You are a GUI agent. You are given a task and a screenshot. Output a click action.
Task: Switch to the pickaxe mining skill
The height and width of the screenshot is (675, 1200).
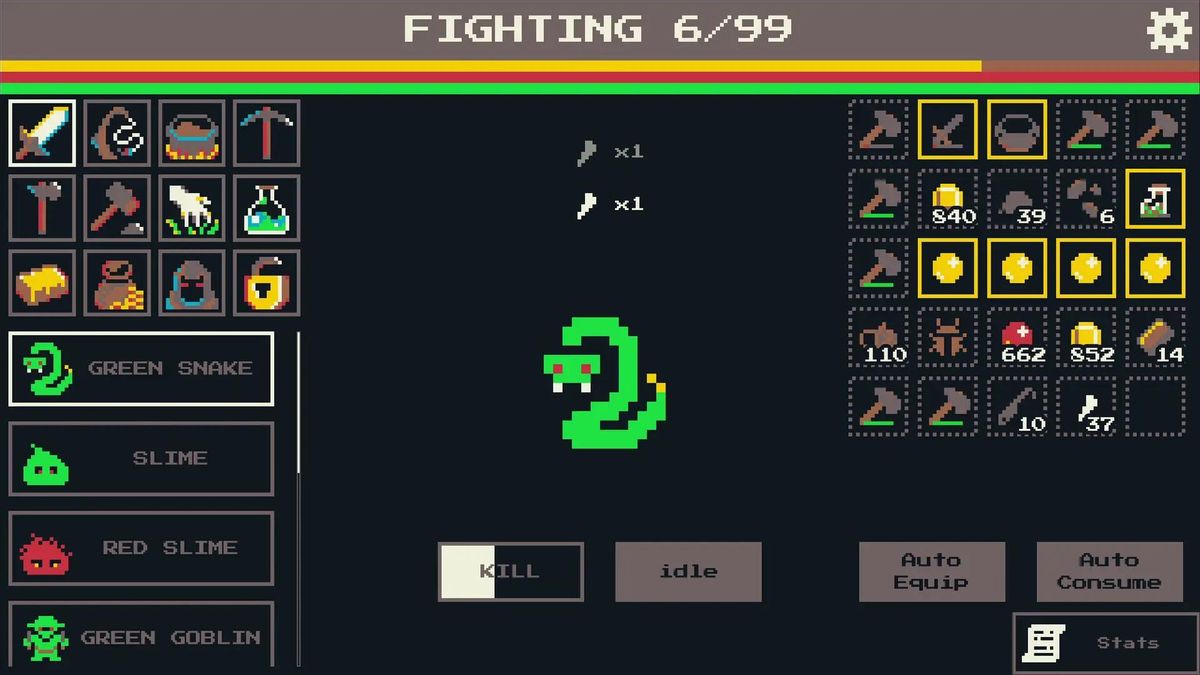tap(267, 133)
